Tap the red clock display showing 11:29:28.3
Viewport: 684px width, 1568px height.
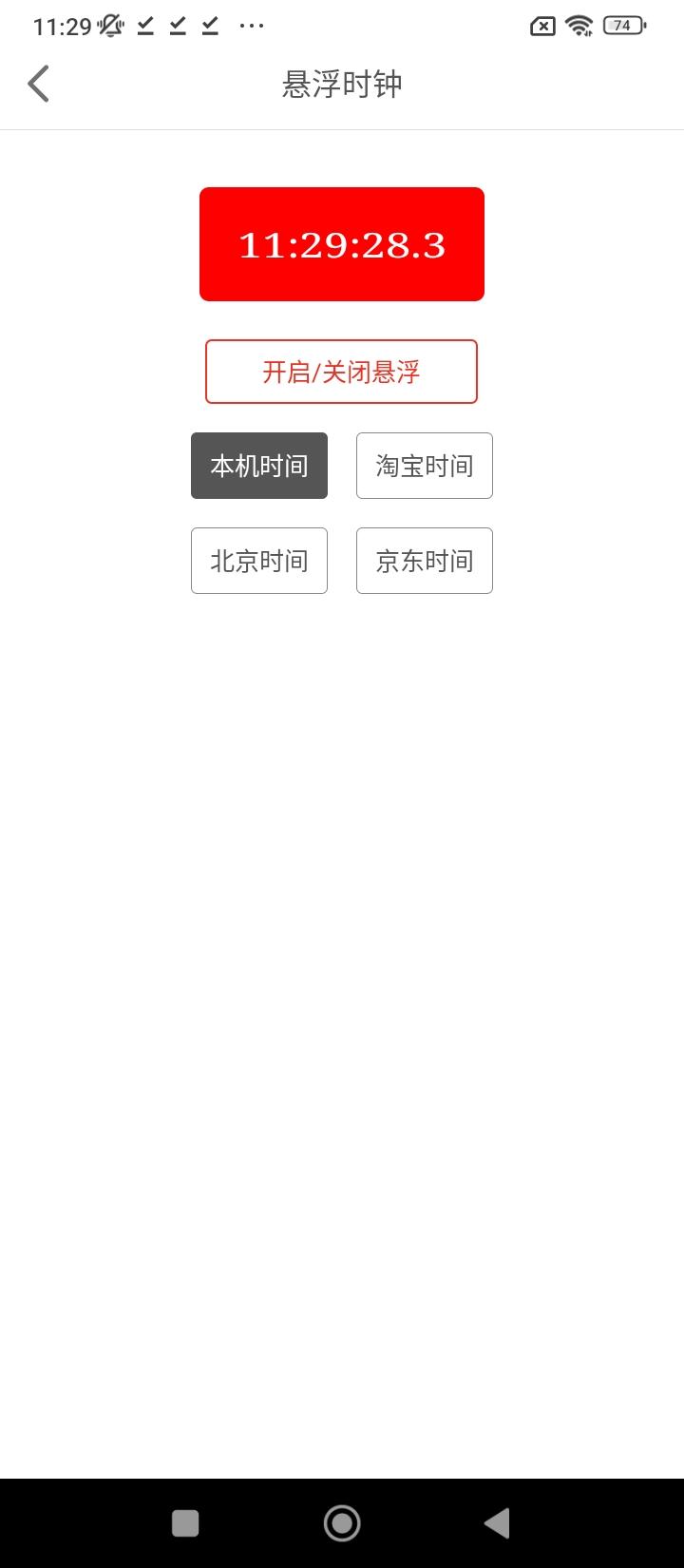click(x=342, y=244)
